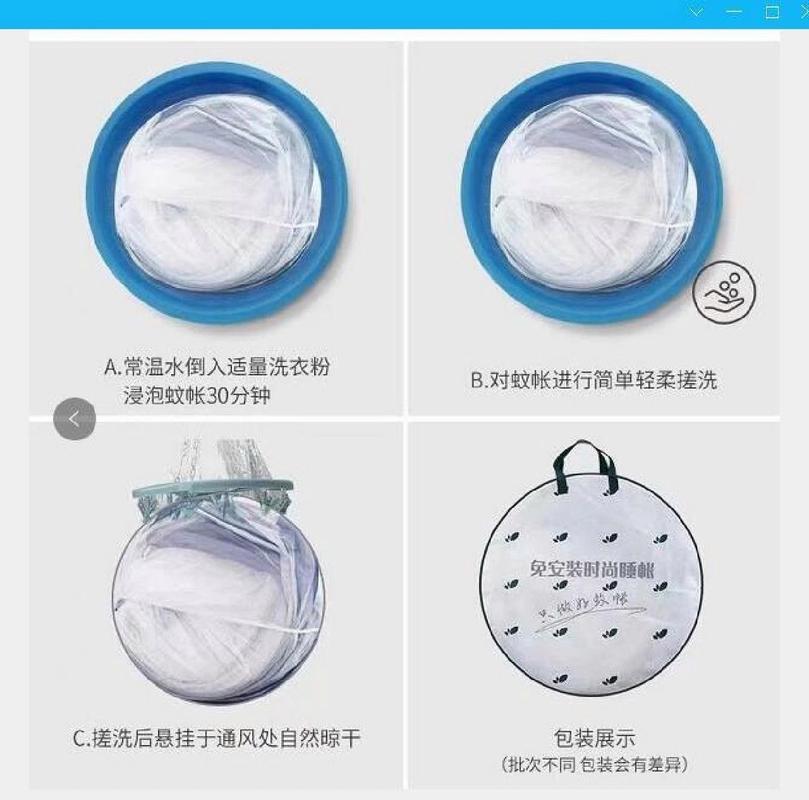Open the title bar dropdown chevron
Screen dimensions: 809x800
click(x=697, y=12)
